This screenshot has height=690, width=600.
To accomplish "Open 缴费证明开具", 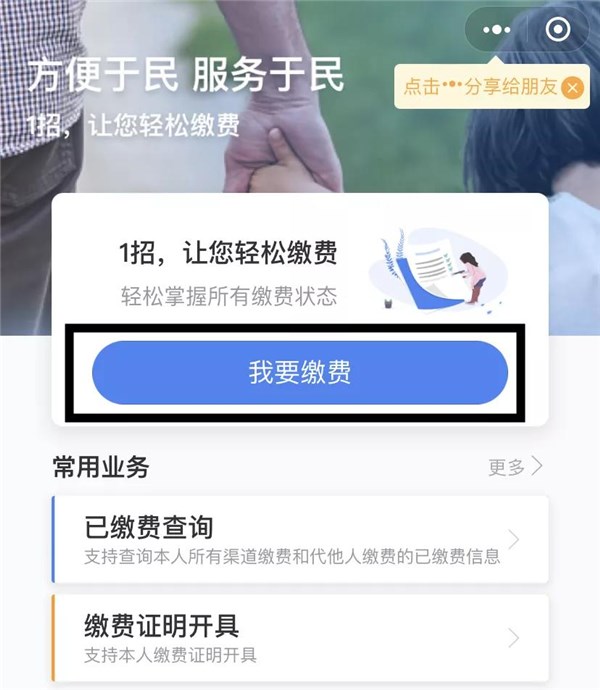I will click(x=300, y=638).
